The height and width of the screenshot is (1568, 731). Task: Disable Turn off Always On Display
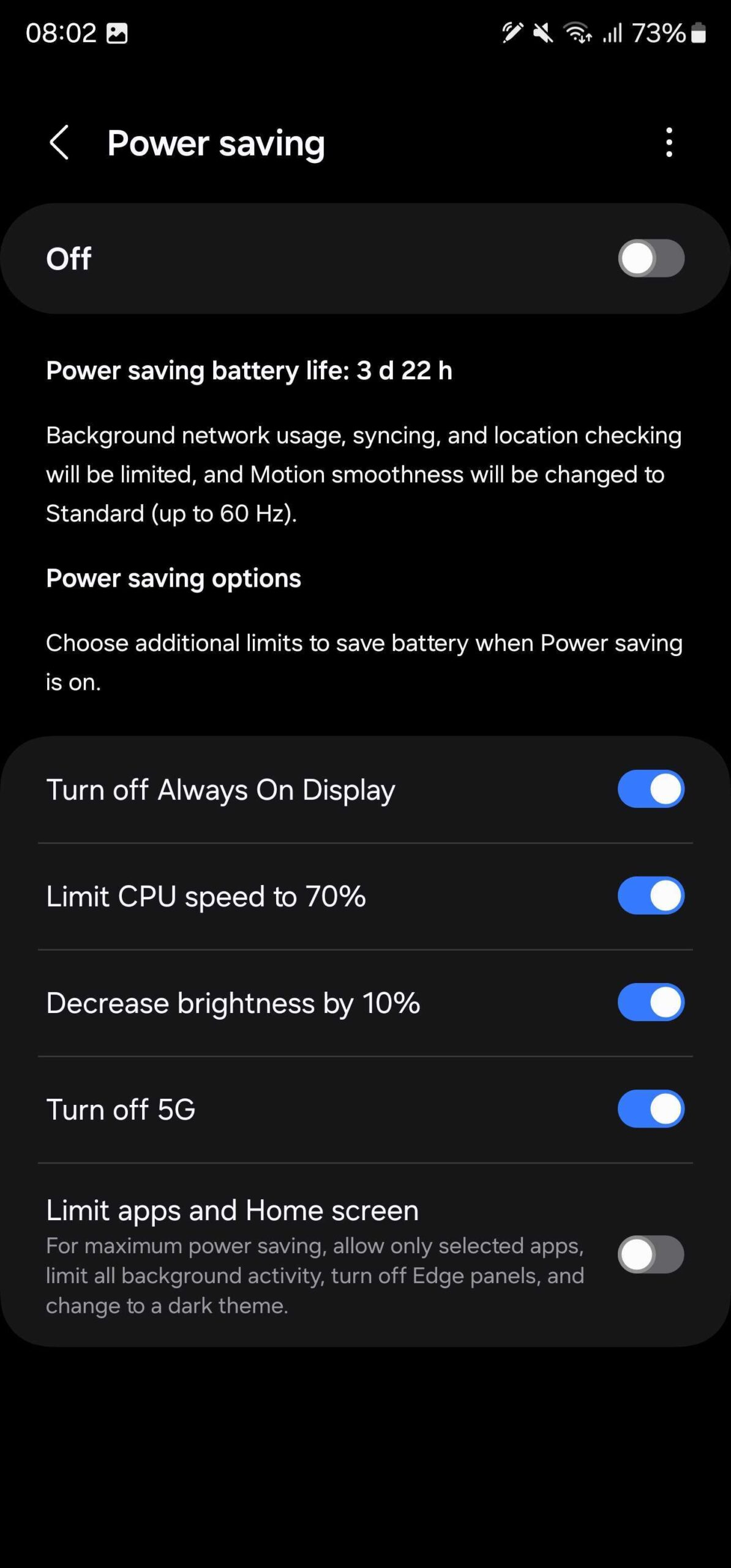click(650, 789)
